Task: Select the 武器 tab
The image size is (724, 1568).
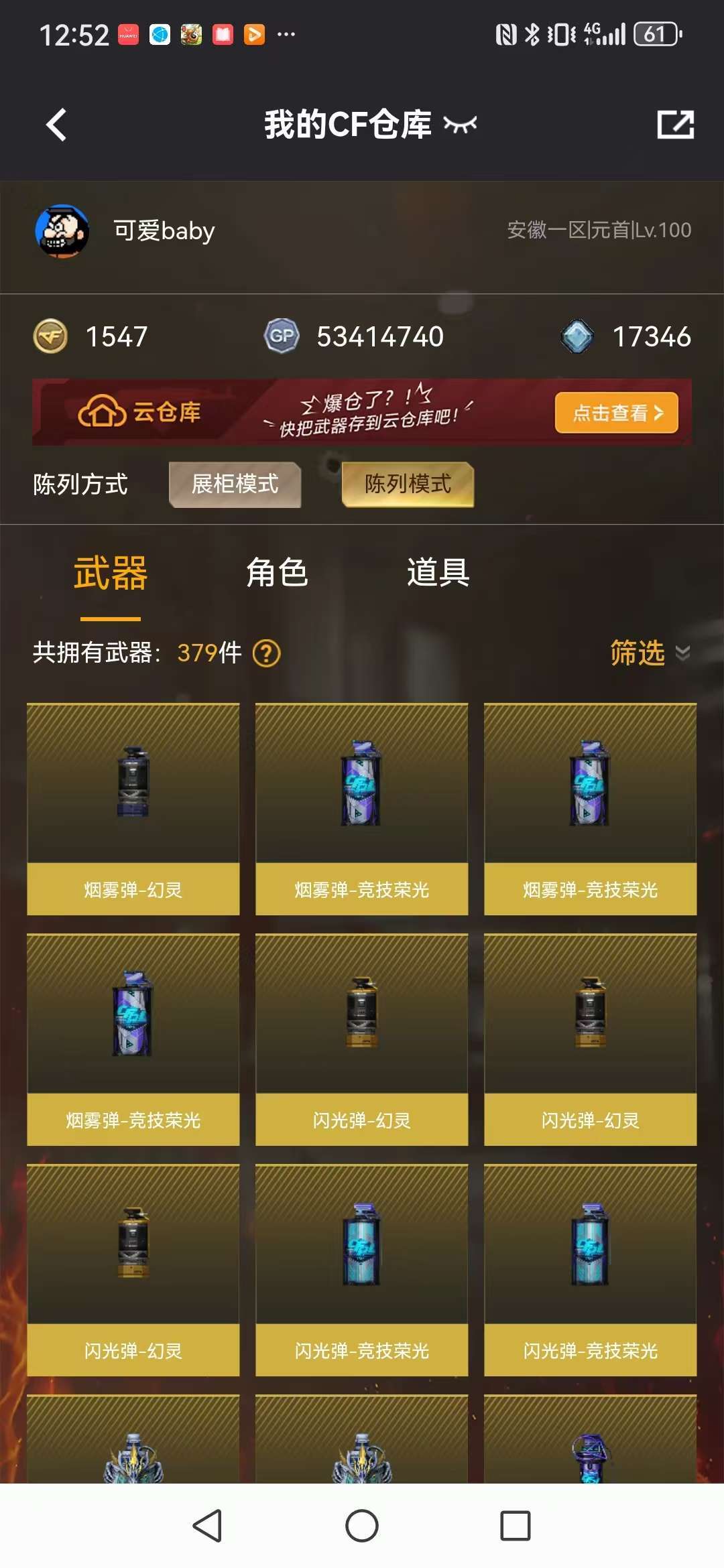Action: pos(111,574)
